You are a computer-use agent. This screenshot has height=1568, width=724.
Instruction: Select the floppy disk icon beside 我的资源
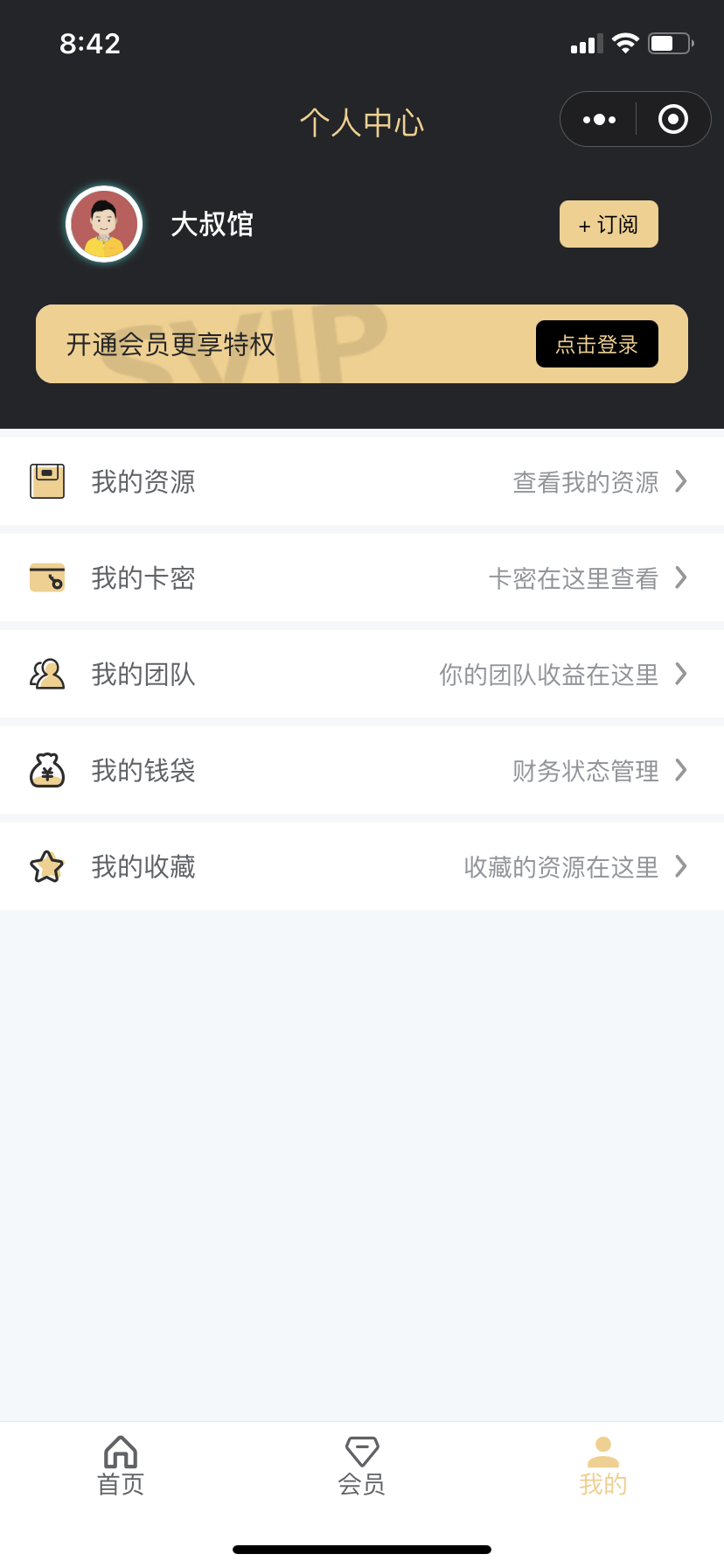[x=46, y=480]
